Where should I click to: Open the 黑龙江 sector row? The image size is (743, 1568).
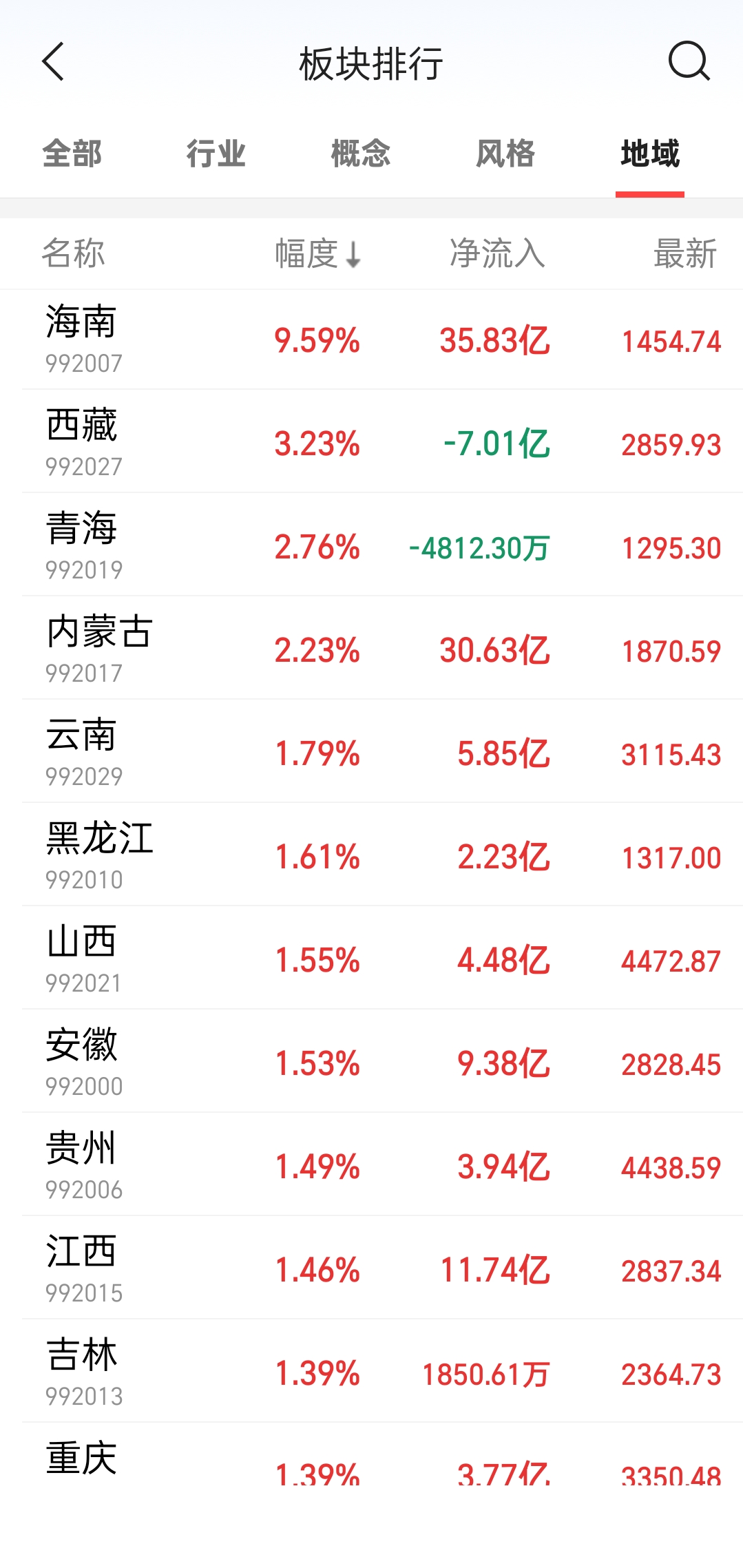[x=372, y=855]
